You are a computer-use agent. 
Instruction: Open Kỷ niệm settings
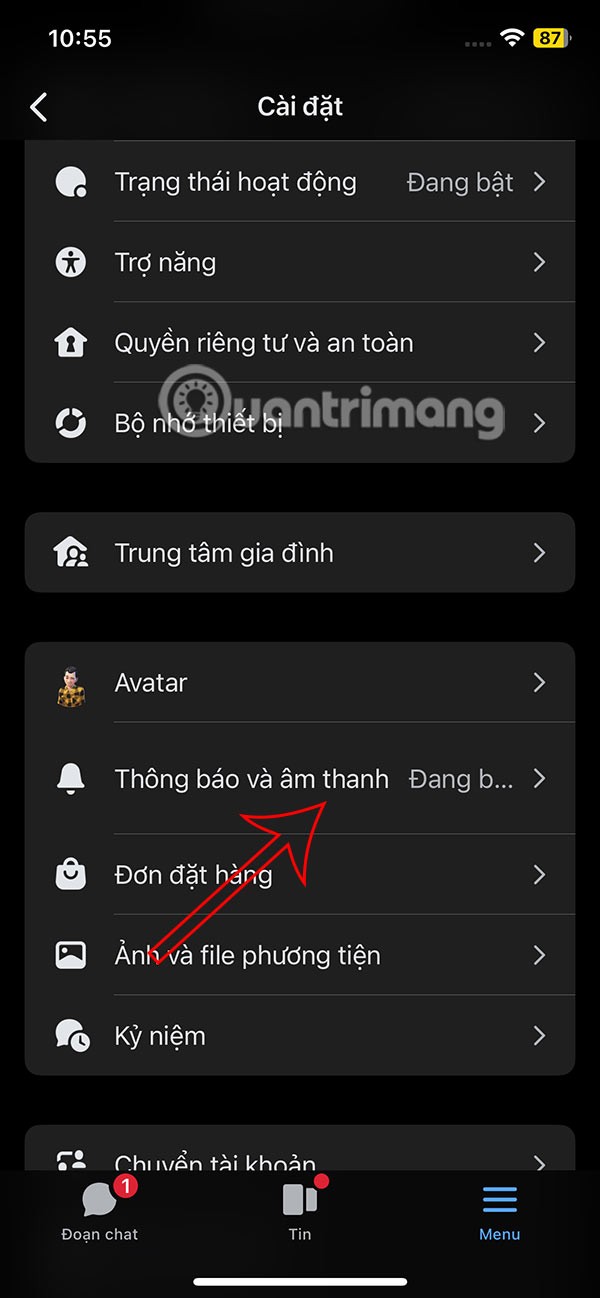pos(300,1035)
